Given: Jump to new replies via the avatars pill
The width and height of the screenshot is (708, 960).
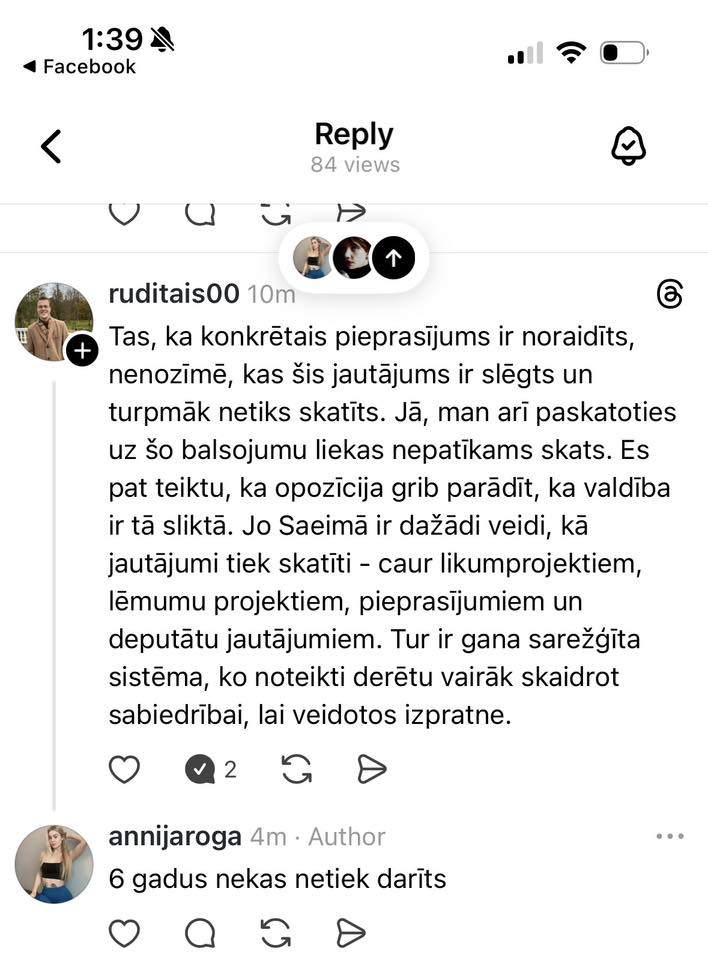Looking at the screenshot, I should (x=354, y=258).
